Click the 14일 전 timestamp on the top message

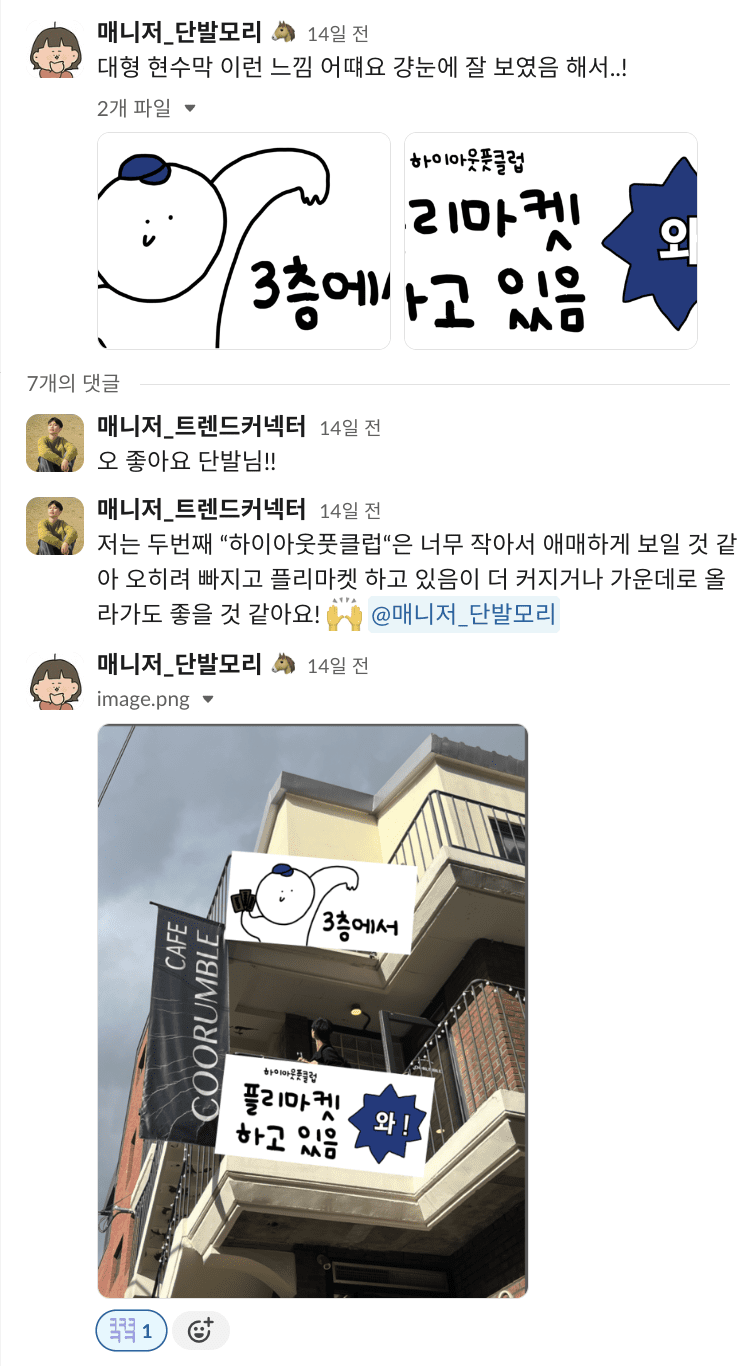pyautogui.click(x=340, y=31)
